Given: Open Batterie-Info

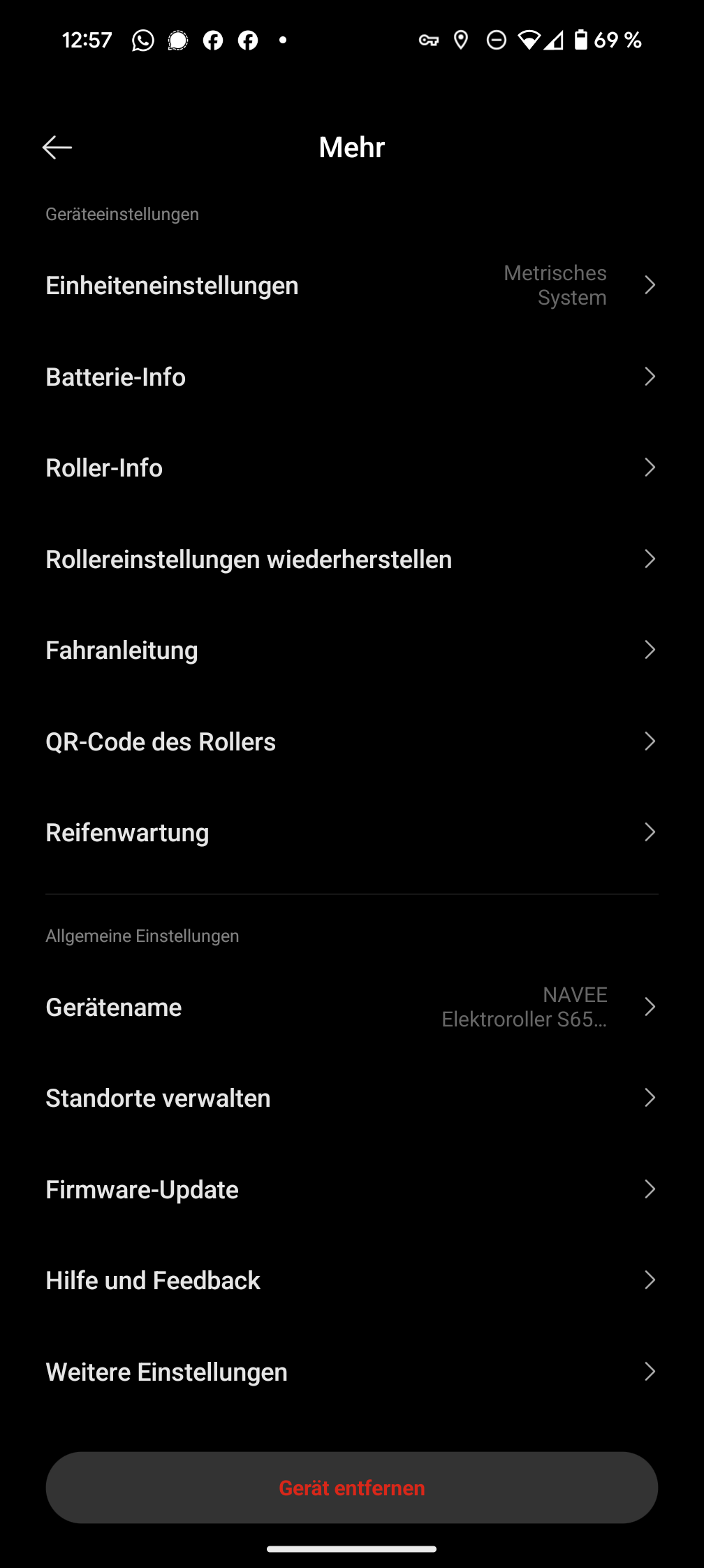Looking at the screenshot, I should [352, 377].
